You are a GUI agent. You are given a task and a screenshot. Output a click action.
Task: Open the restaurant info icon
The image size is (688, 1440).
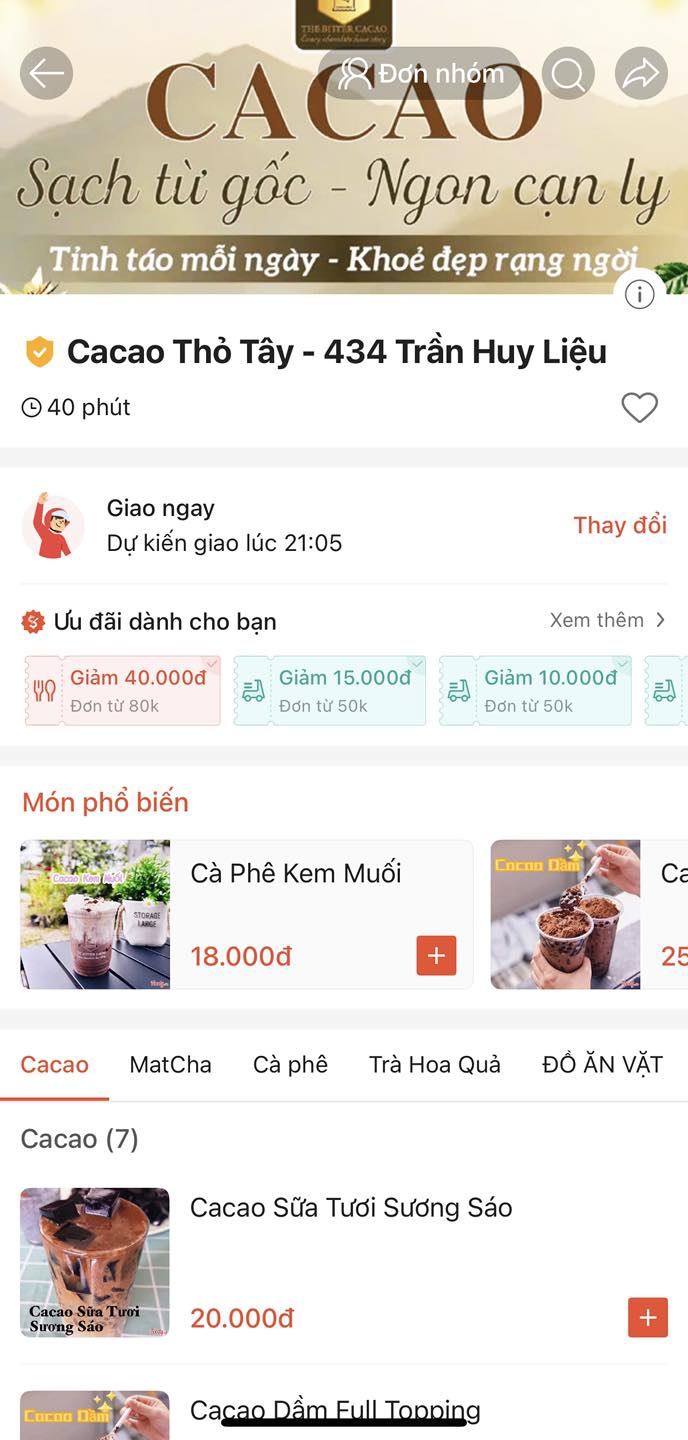coord(639,294)
